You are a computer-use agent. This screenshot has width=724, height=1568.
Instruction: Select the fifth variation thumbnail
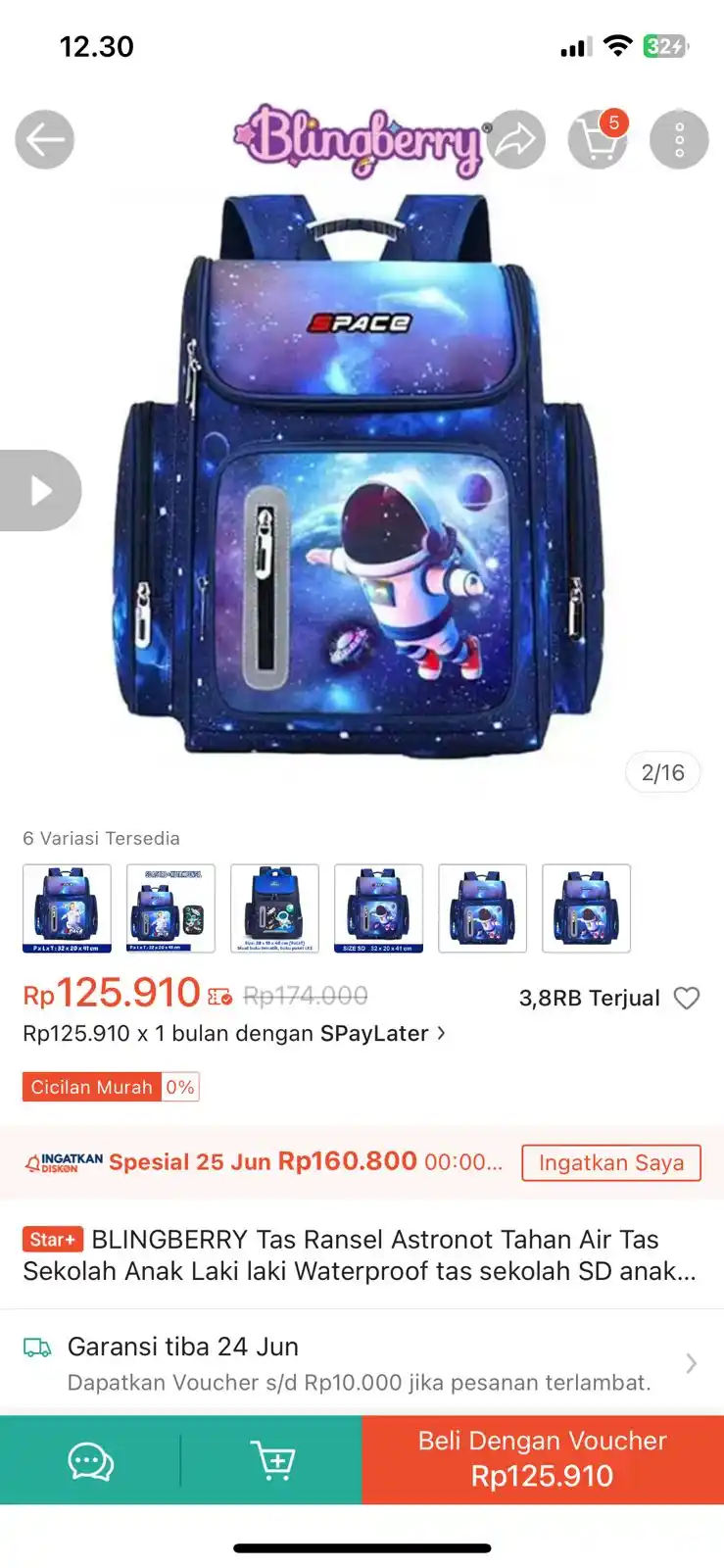[x=482, y=908]
